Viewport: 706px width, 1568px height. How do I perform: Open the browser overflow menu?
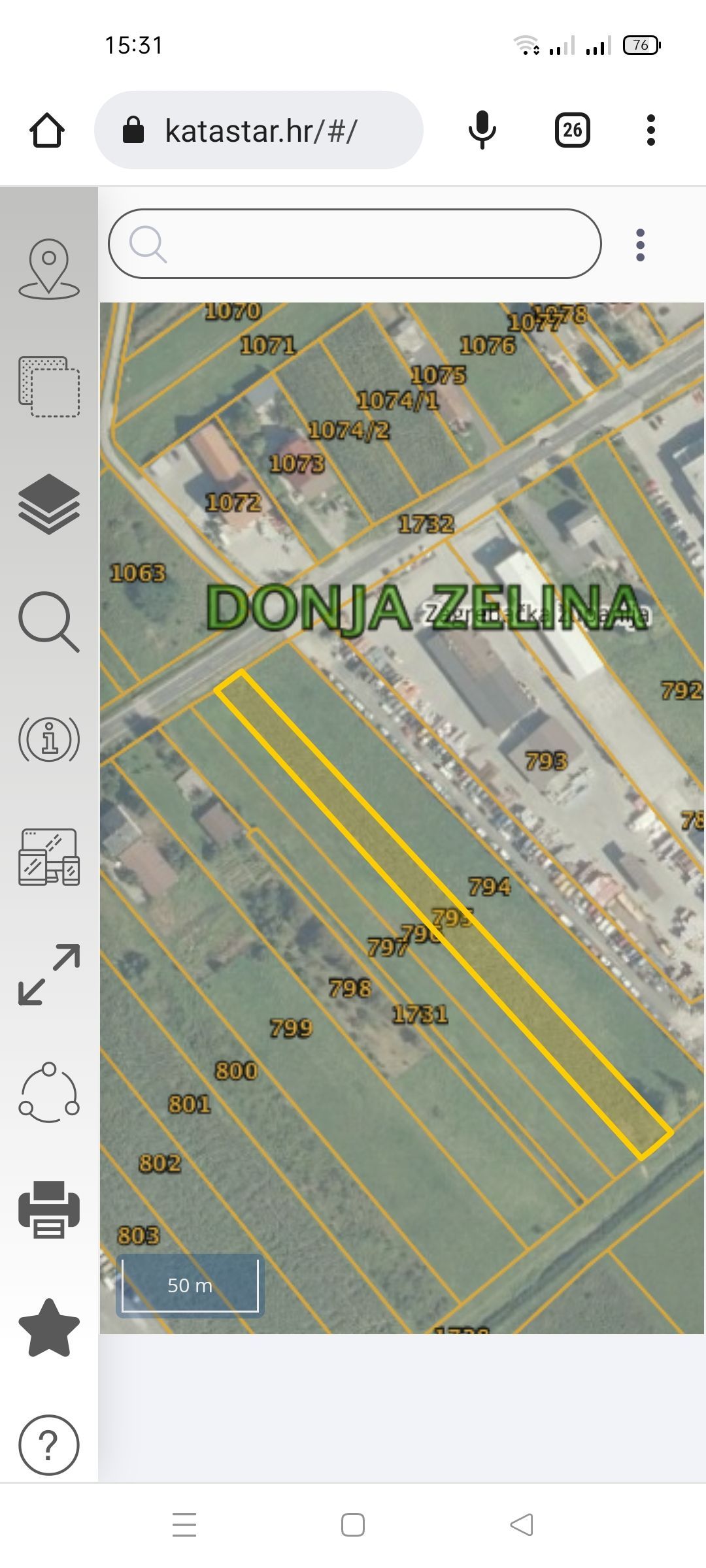(x=650, y=130)
